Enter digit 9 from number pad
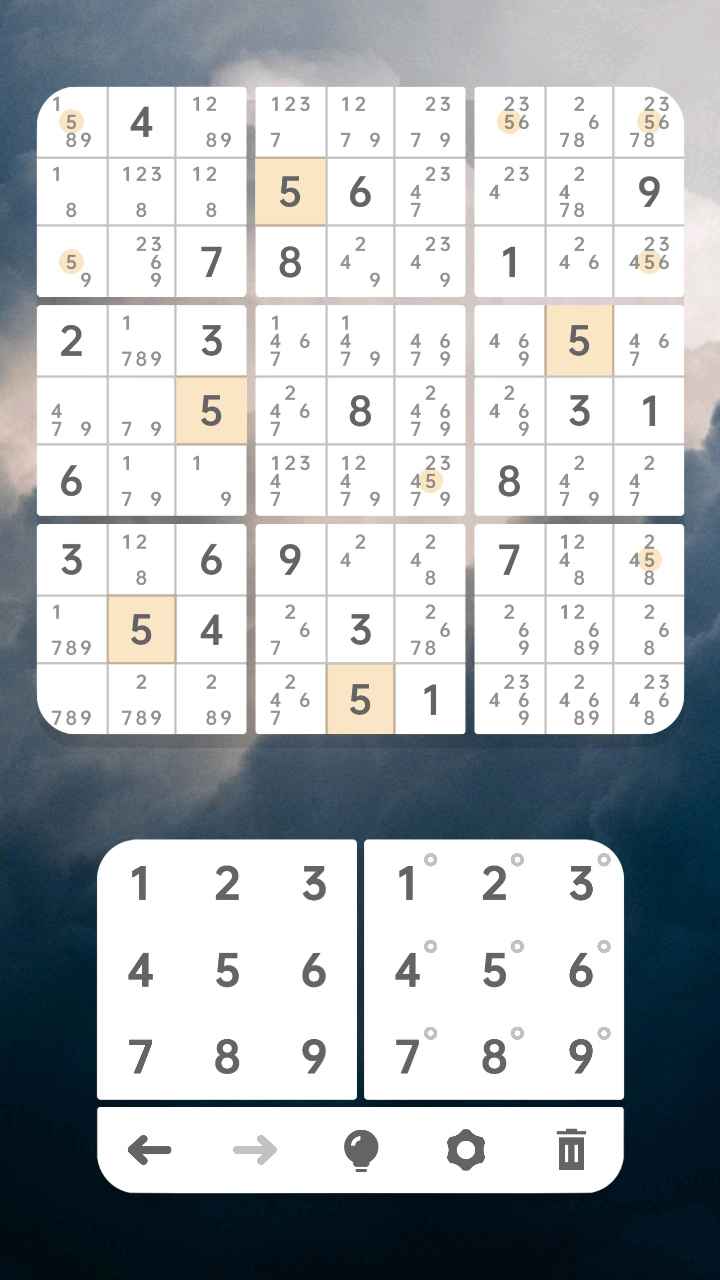Screen dimensions: 720x1280 point(314,1056)
